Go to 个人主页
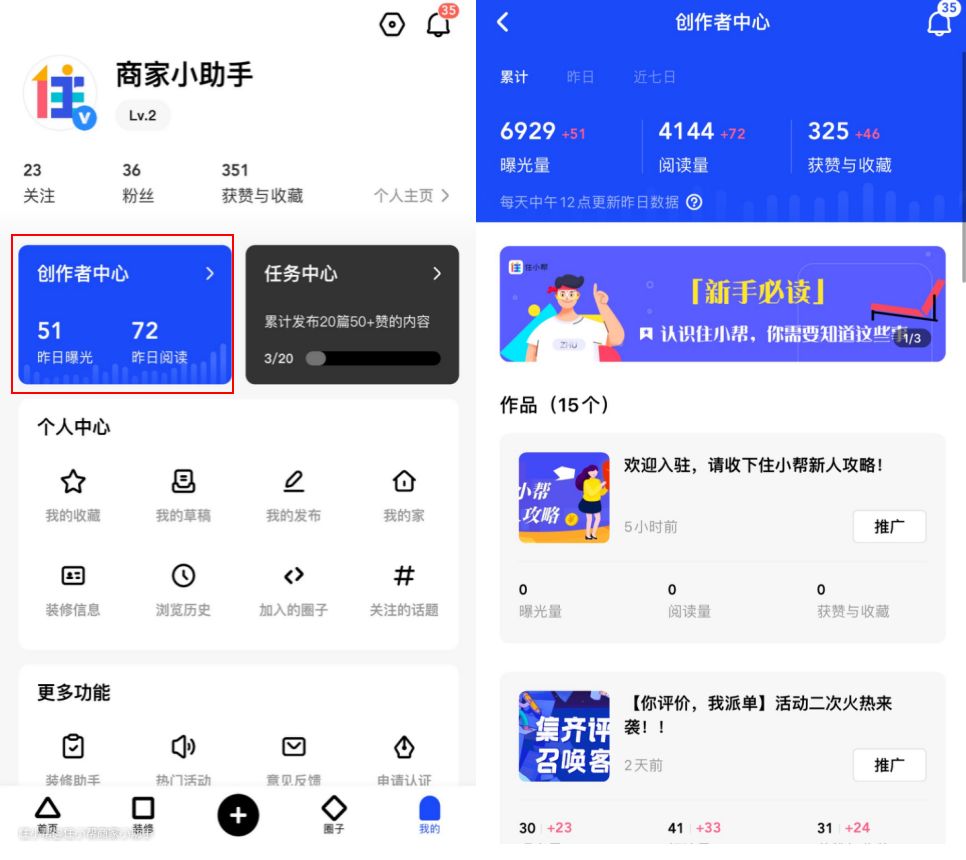Image resolution: width=966 pixels, height=860 pixels. (x=412, y=196)
